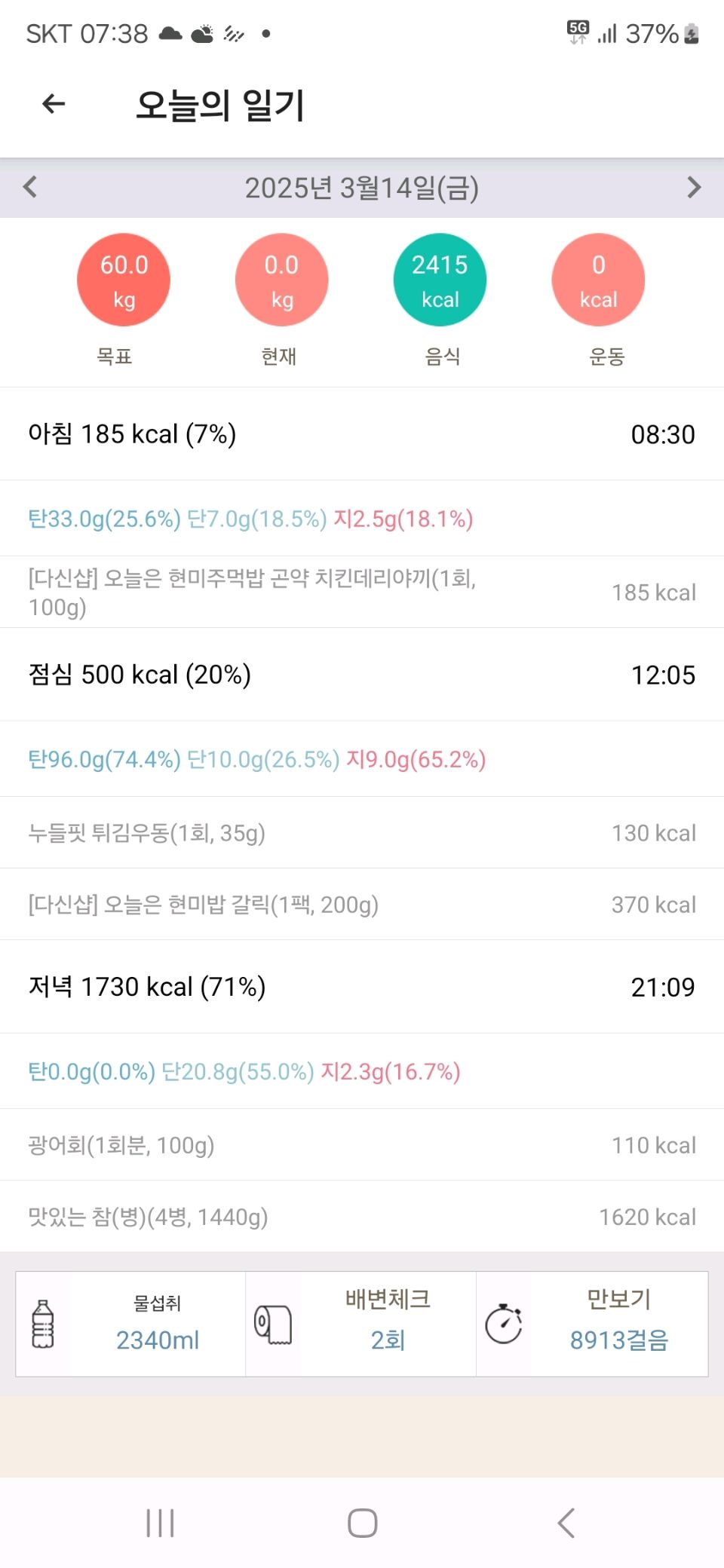The image size is (724, 1568).
Task: Go to the next day
Action: coord(694,187)
